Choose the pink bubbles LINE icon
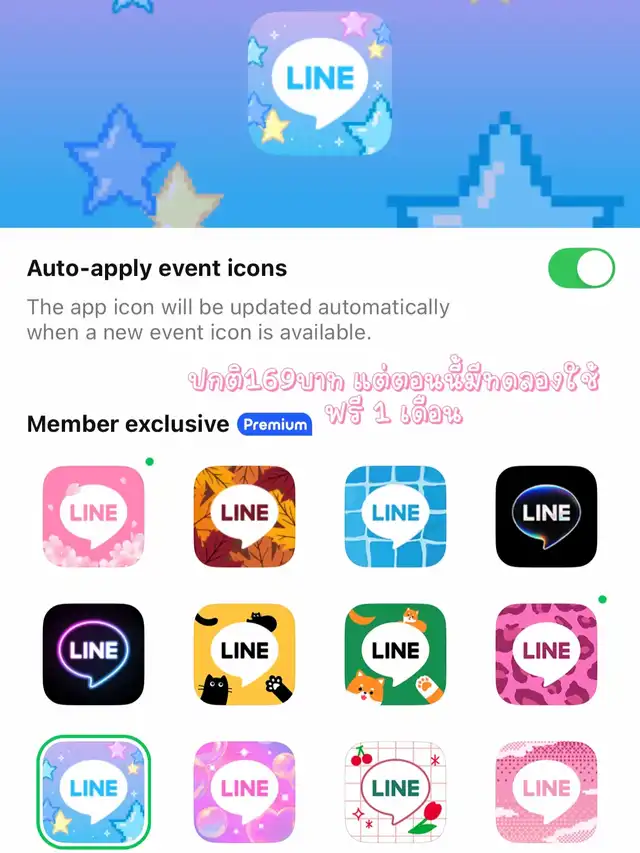Screen dimensions: 640x853 (x=244, y=790)
